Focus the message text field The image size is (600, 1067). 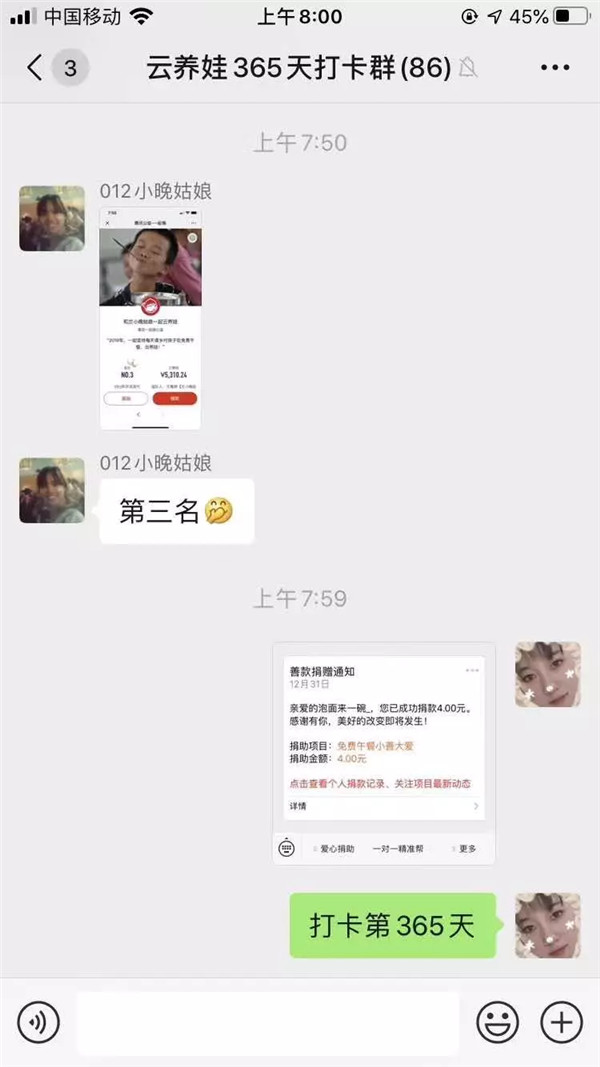pos(268,1022)
